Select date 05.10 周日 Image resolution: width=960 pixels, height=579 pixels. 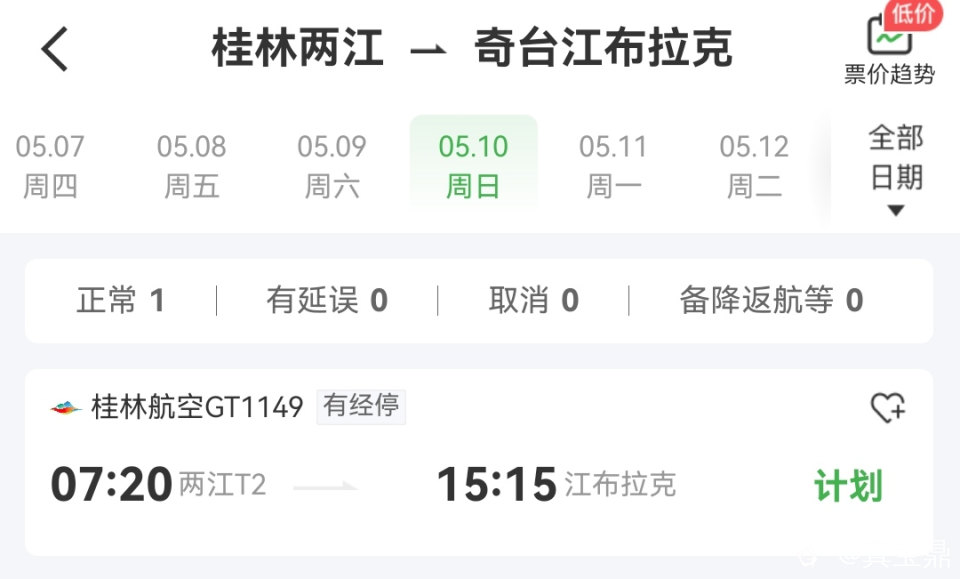tap(473, 166)
